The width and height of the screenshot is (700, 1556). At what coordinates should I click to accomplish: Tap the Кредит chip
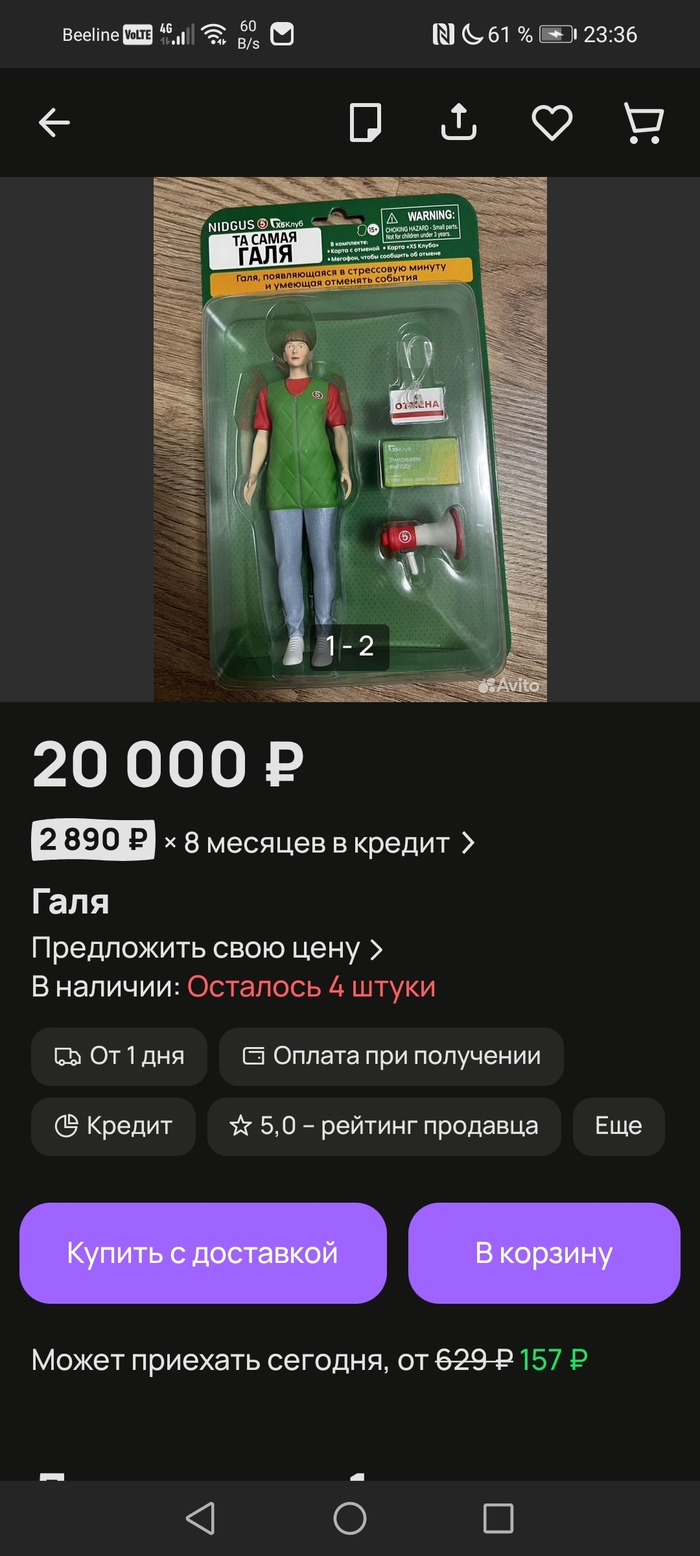[114, 1126]
